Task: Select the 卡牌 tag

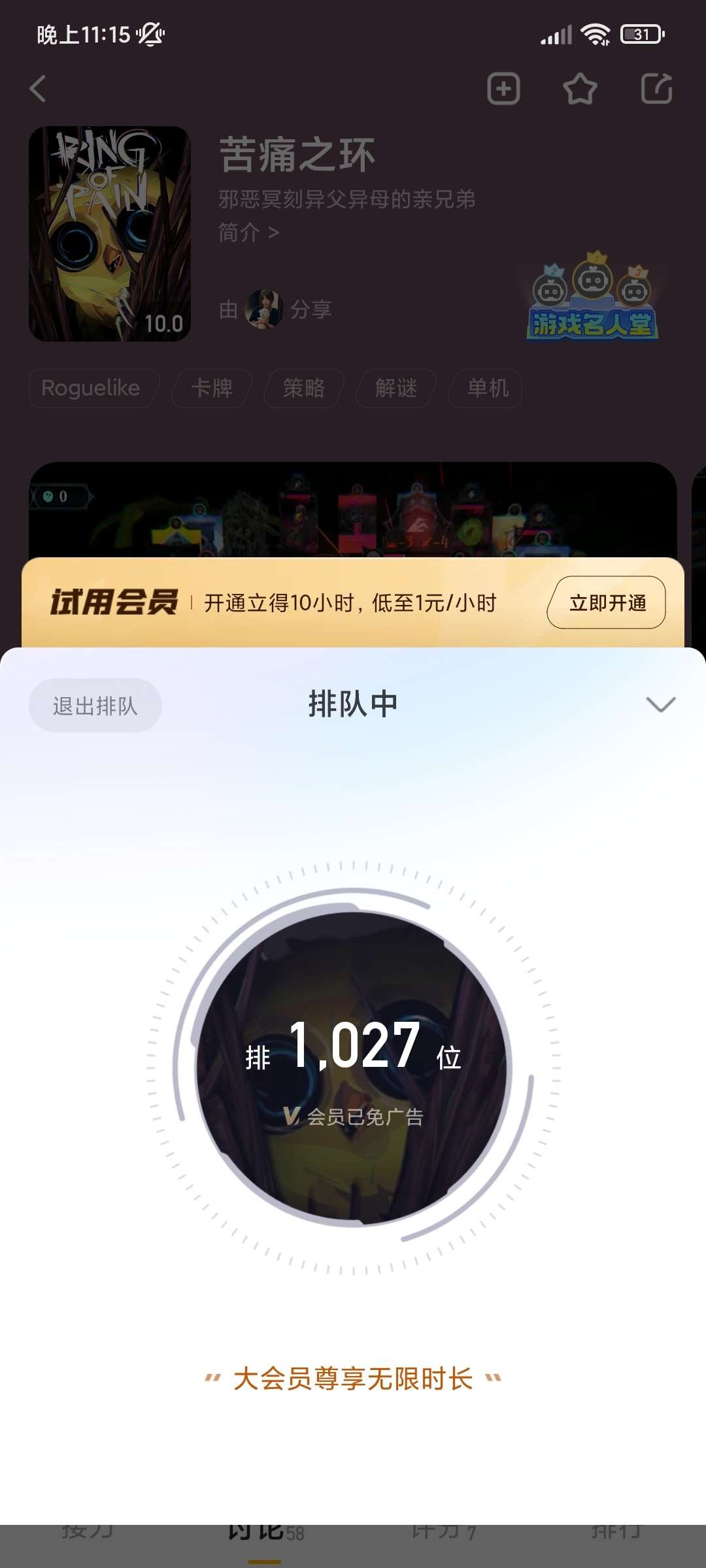Action: (211, 388)
